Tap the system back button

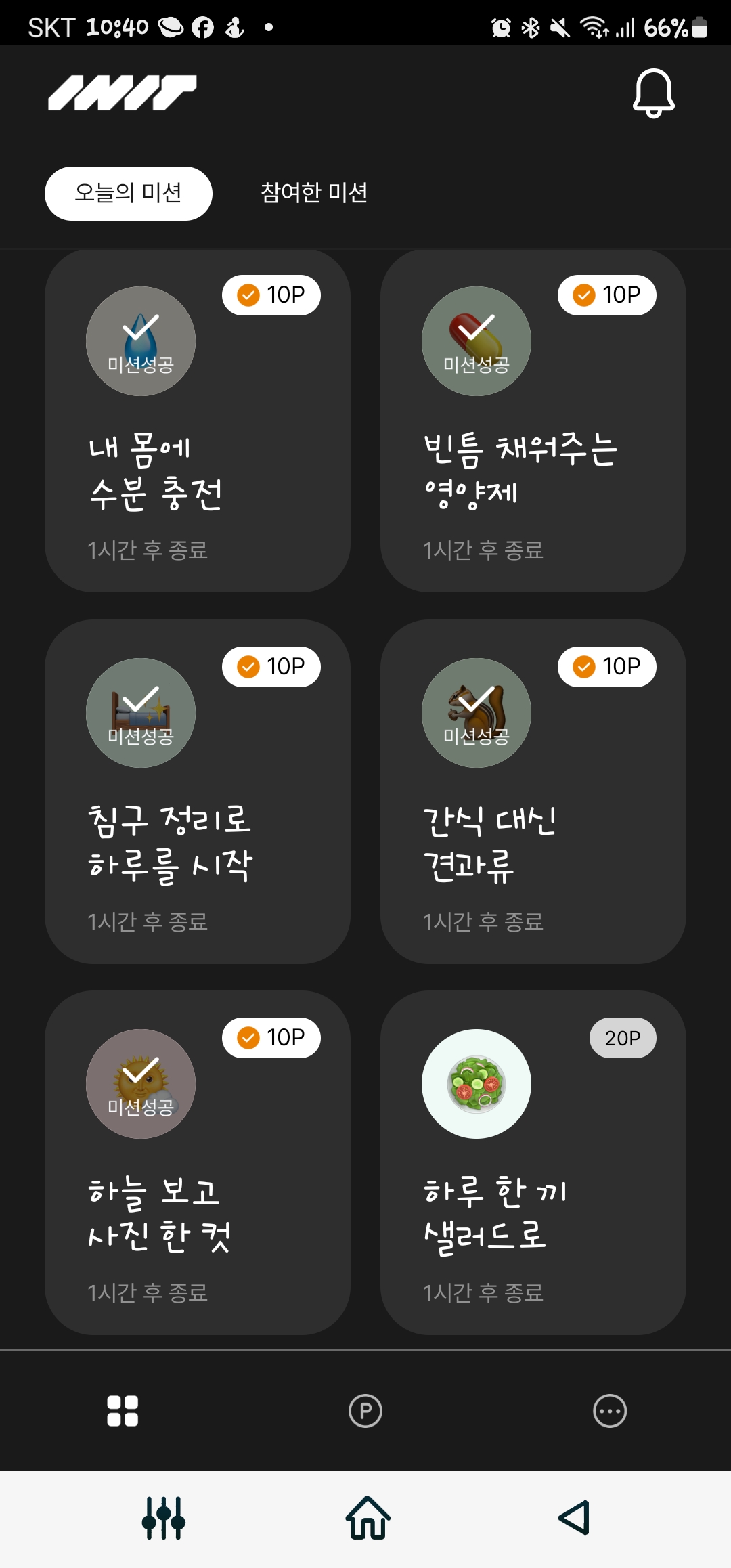[x=575, y=1517]
